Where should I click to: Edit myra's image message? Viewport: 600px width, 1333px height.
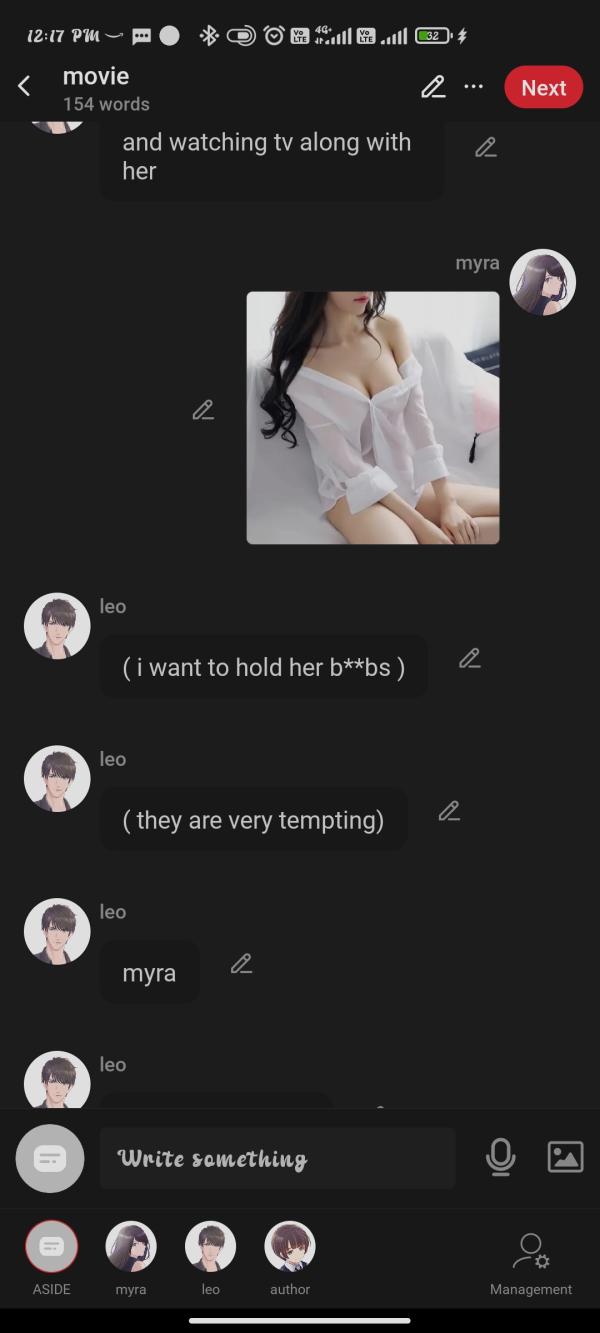point(203,410)
